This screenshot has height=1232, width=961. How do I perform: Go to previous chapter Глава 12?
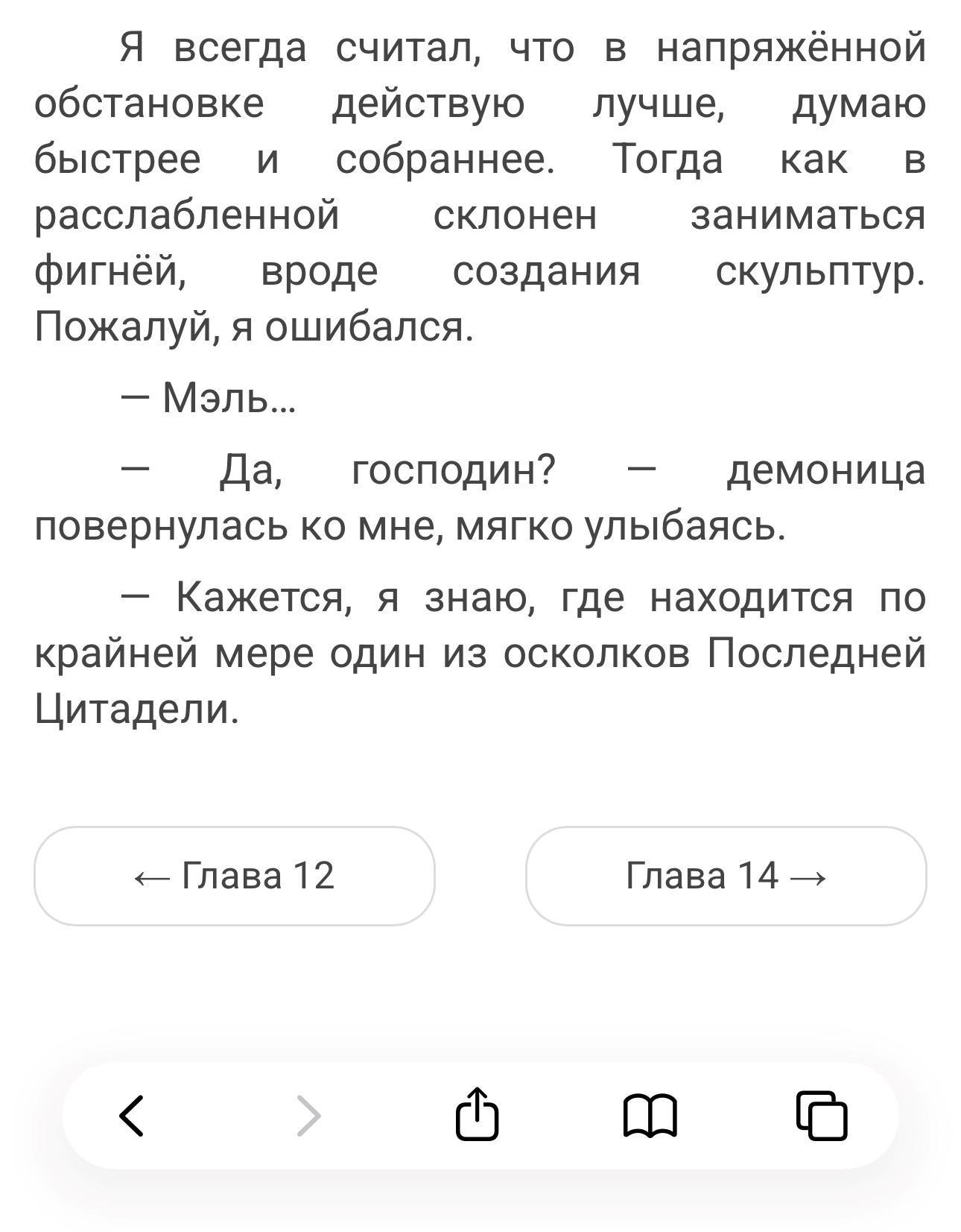click(x=234, y=876)
